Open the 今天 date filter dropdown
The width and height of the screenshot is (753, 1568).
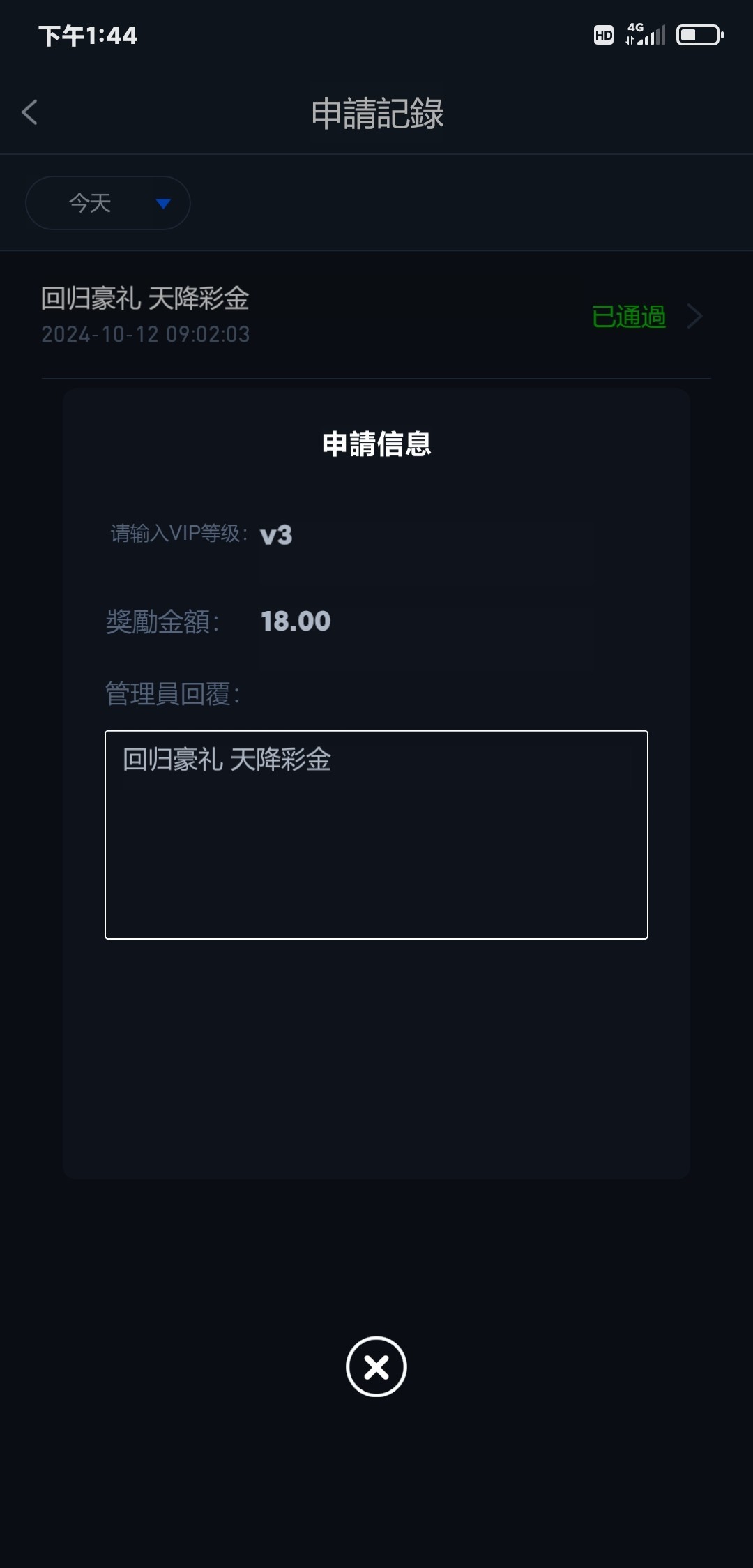click(108, 203)
